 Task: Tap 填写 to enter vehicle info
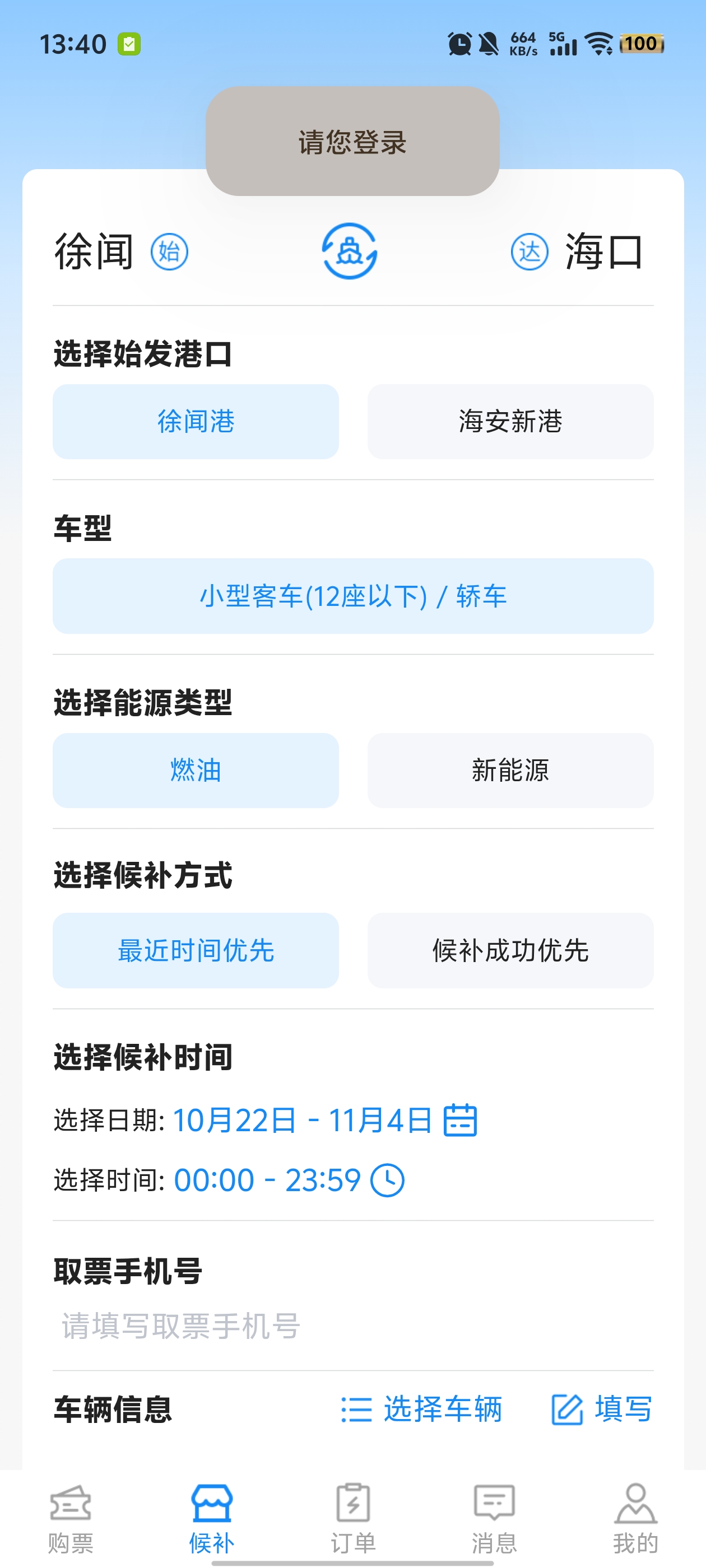pos(602,1409)
